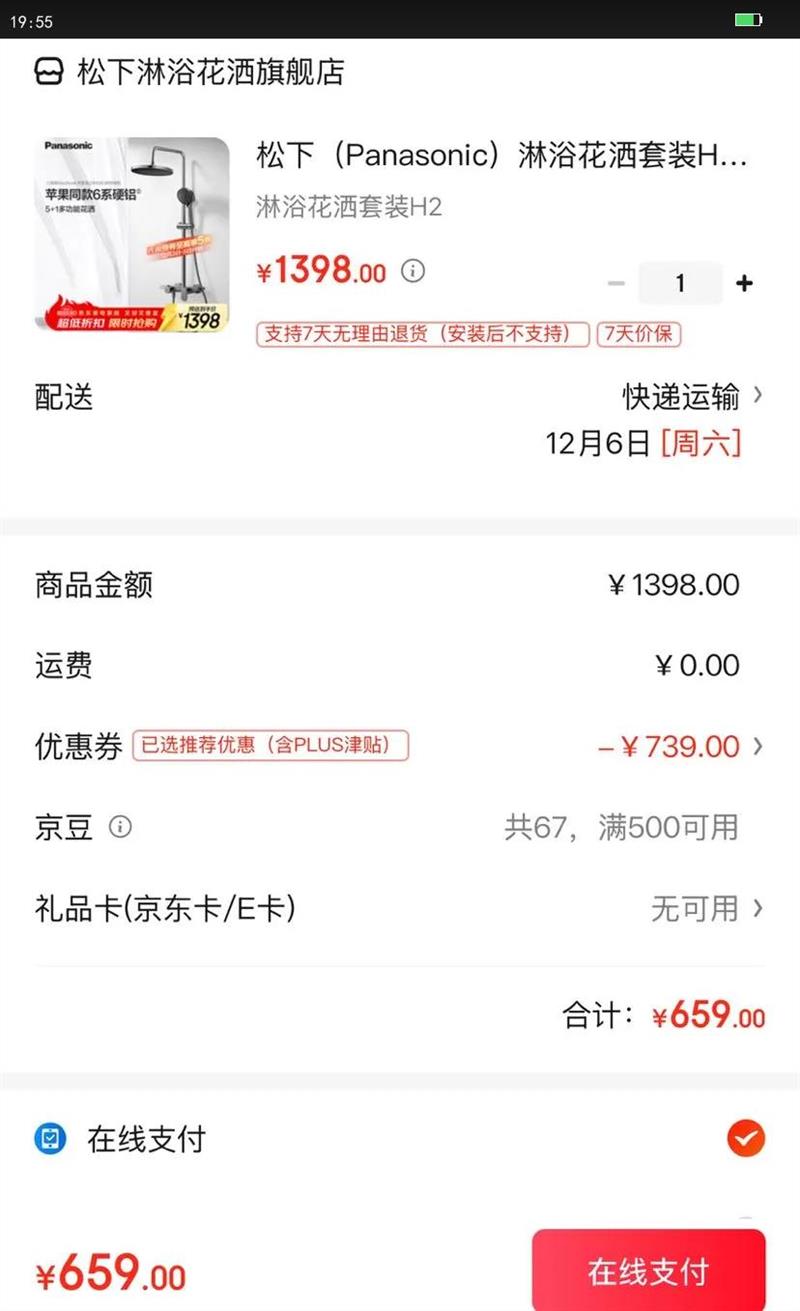Viewport: 800px width, 1311px height.
Task: Click the shop icon beside 松下淋浴花洒旗舰店
Action: 49,71
